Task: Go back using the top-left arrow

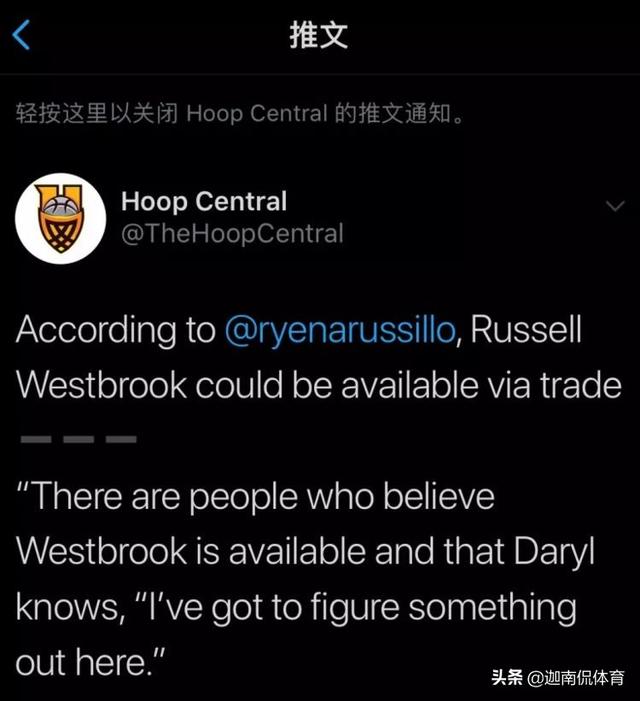Action: click(22, 37)
